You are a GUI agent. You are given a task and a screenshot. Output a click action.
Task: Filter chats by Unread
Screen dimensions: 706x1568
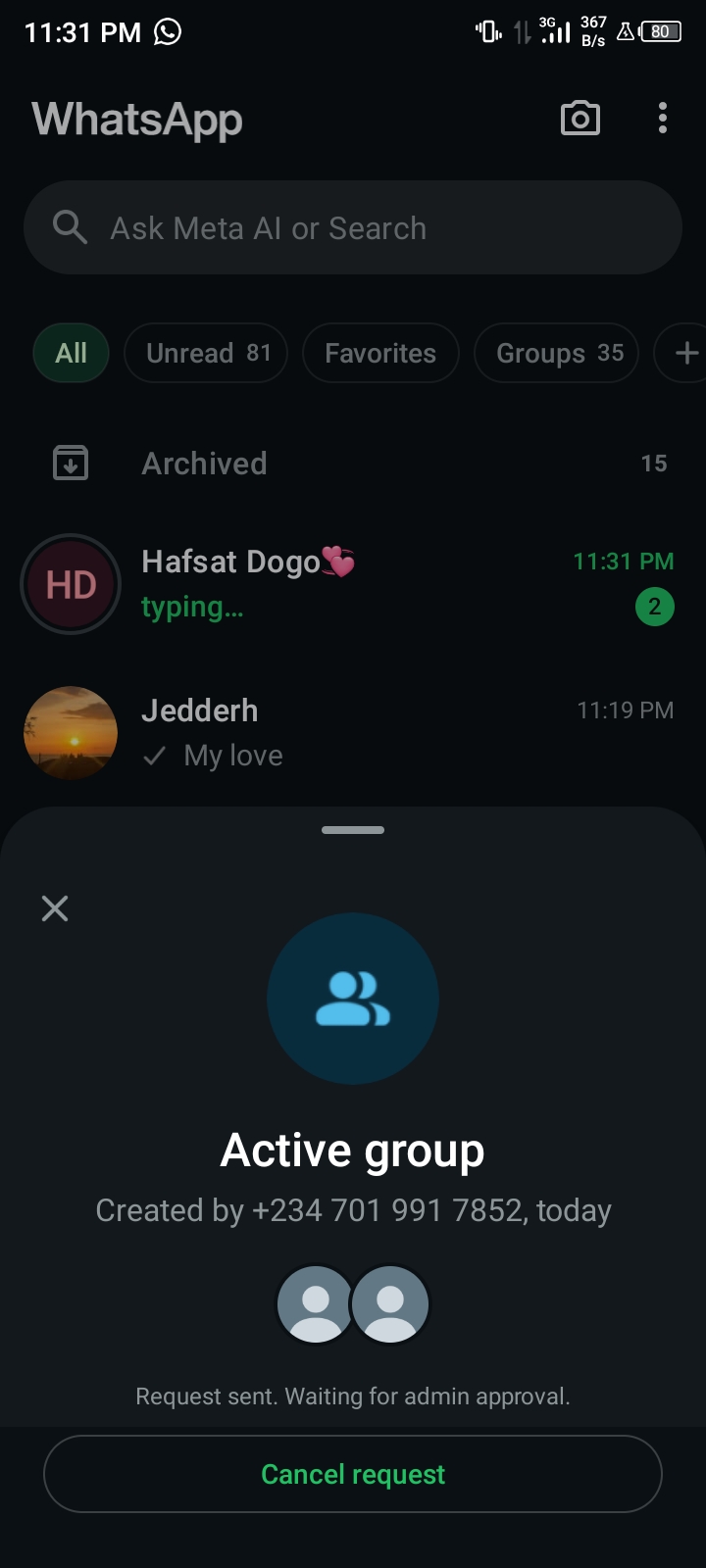206,353
